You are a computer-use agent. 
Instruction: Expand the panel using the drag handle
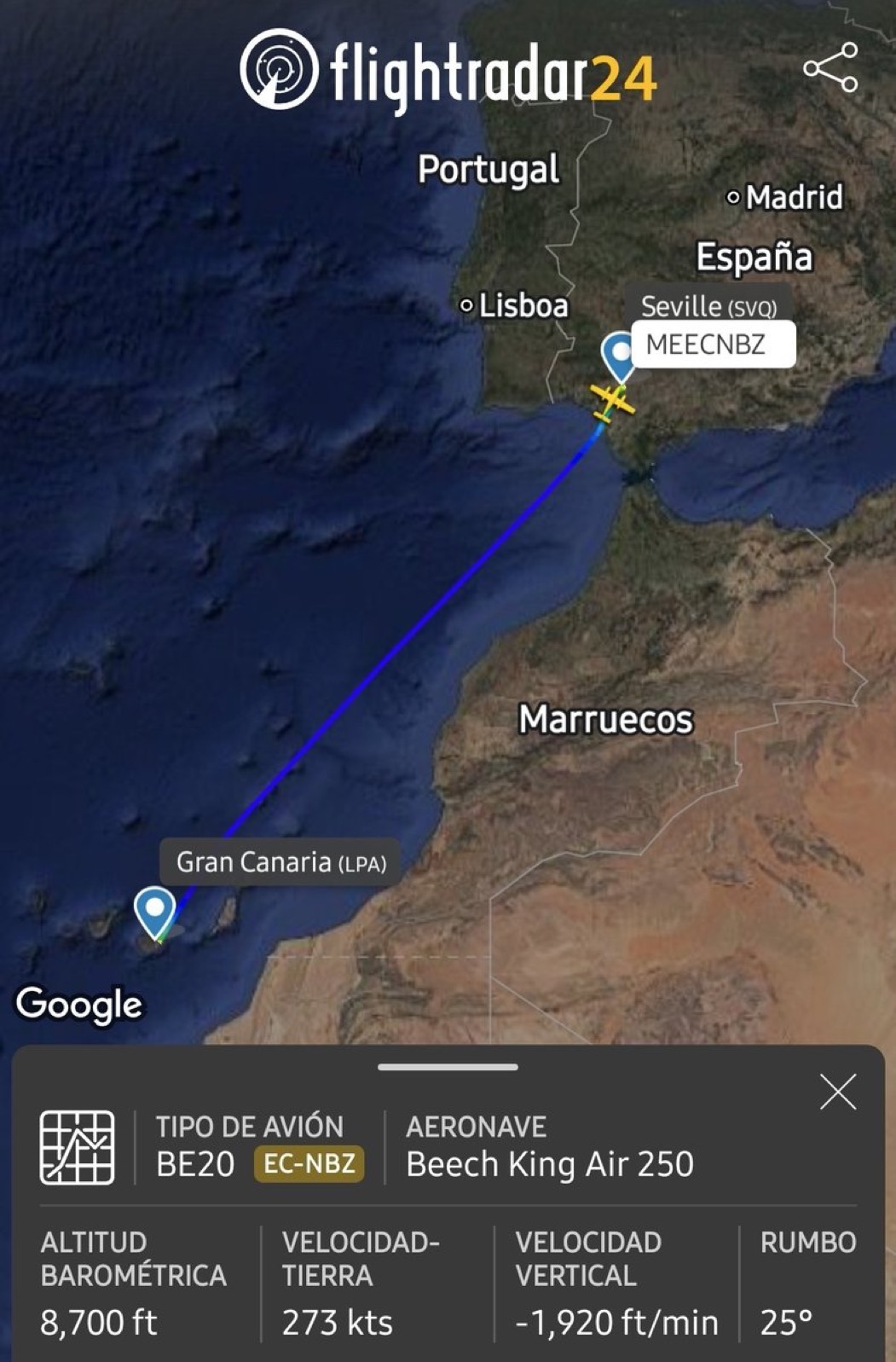coord(448,1067)
